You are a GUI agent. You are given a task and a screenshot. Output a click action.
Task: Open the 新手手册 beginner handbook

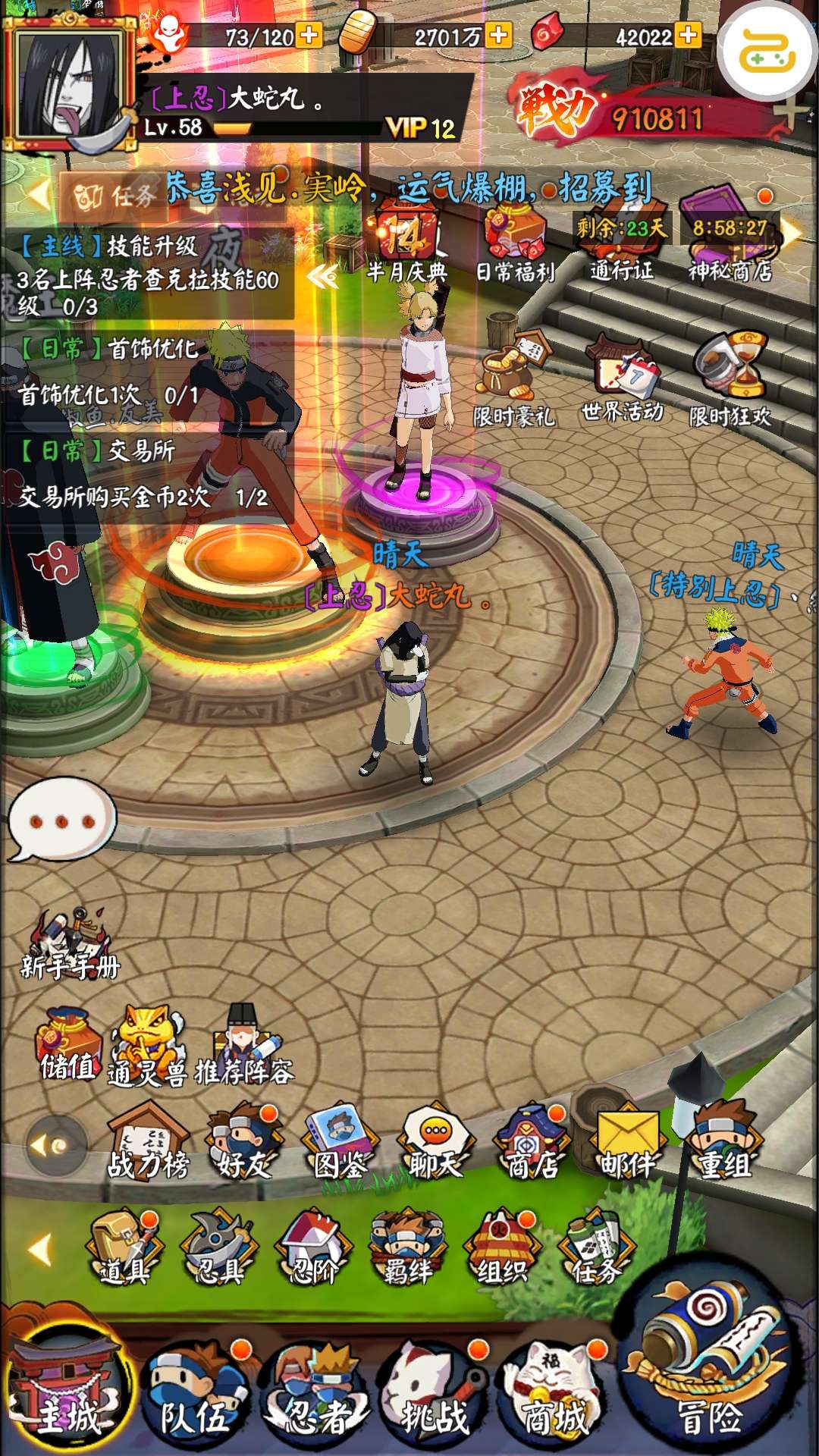70,944
